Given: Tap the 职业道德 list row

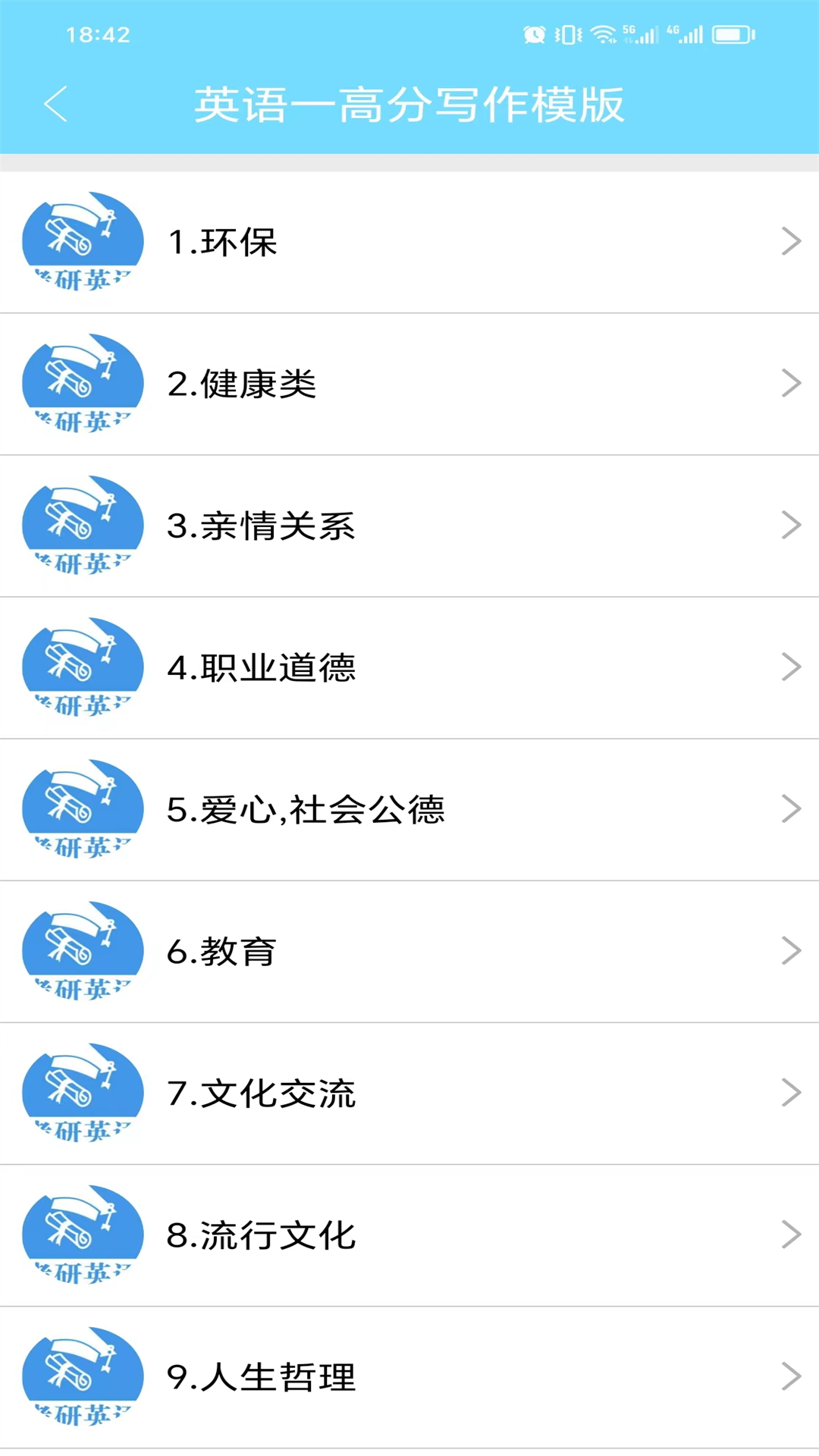Looking at the screenshot, I should [x=409, y=667].
